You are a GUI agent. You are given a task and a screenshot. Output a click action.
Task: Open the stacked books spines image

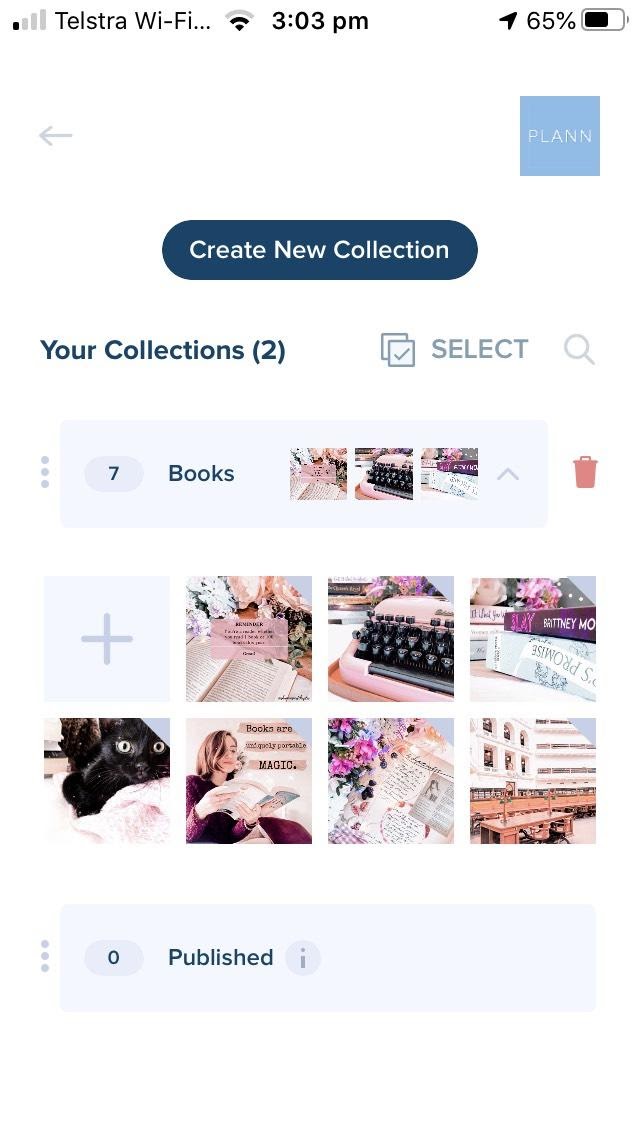[x=533, y=639]
